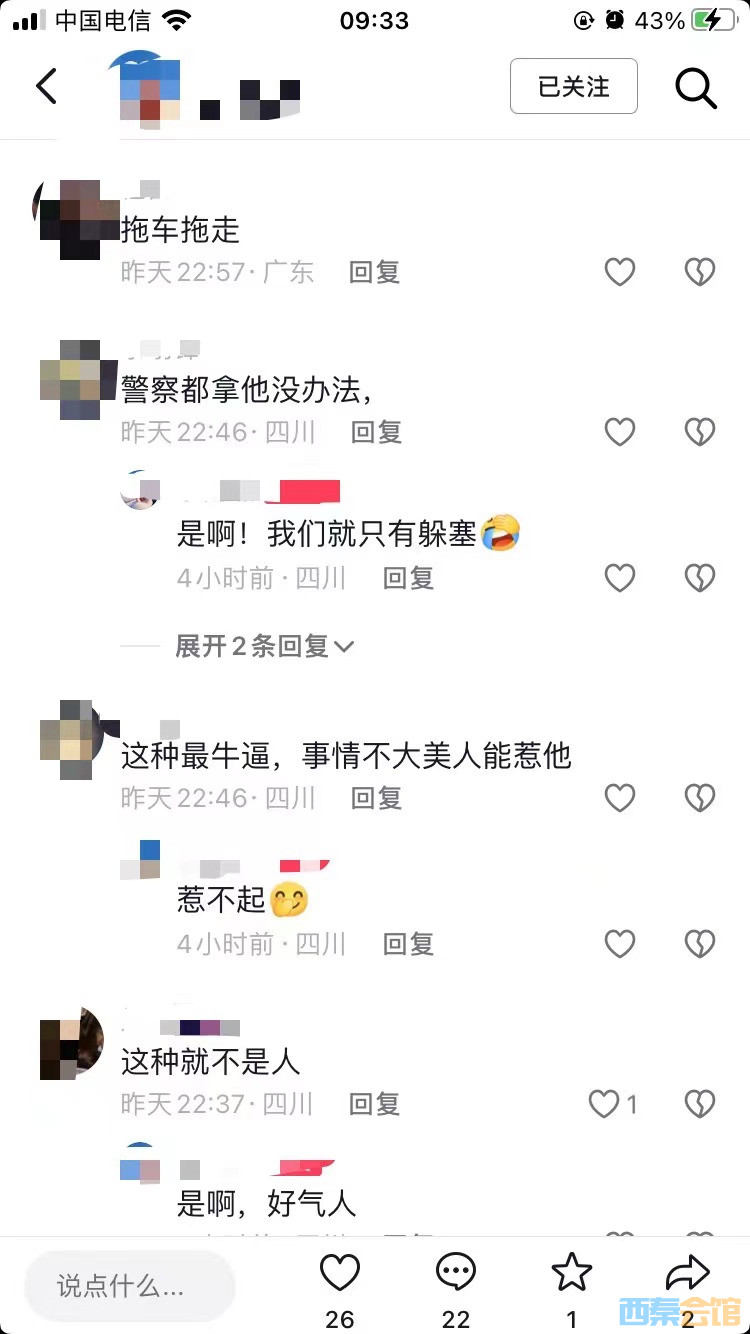
Task: Like the post with 26 likes
Action: [x=339, y=1275]
